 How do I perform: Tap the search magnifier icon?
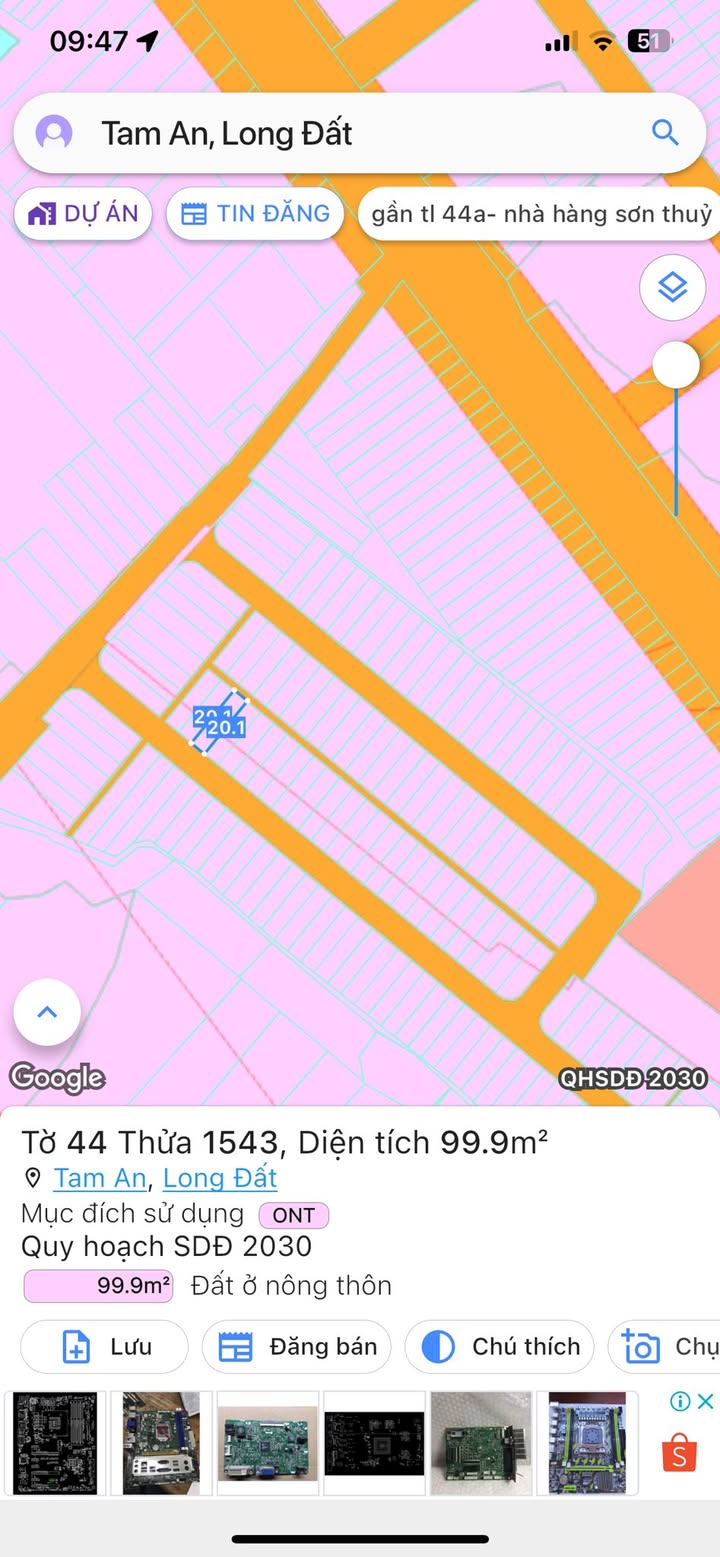[664, 132]
